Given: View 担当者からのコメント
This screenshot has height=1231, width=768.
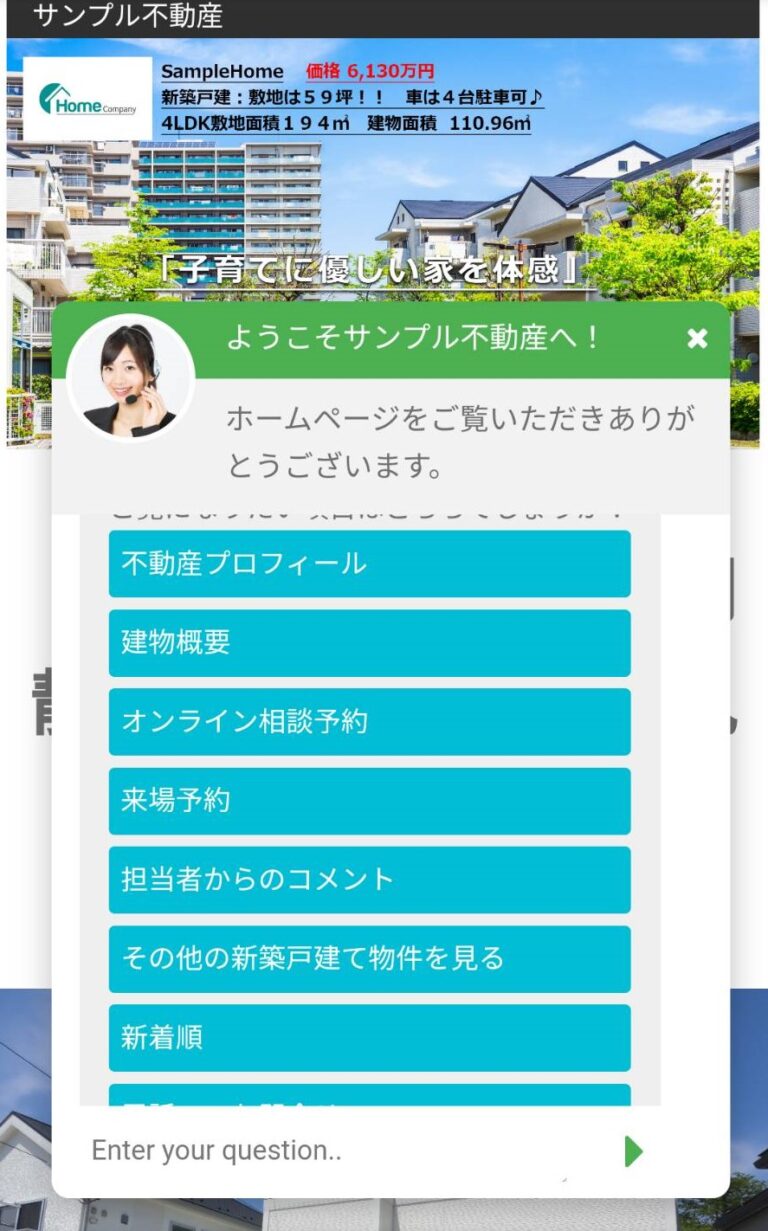Looking at the screenshot, I should 370,880.
